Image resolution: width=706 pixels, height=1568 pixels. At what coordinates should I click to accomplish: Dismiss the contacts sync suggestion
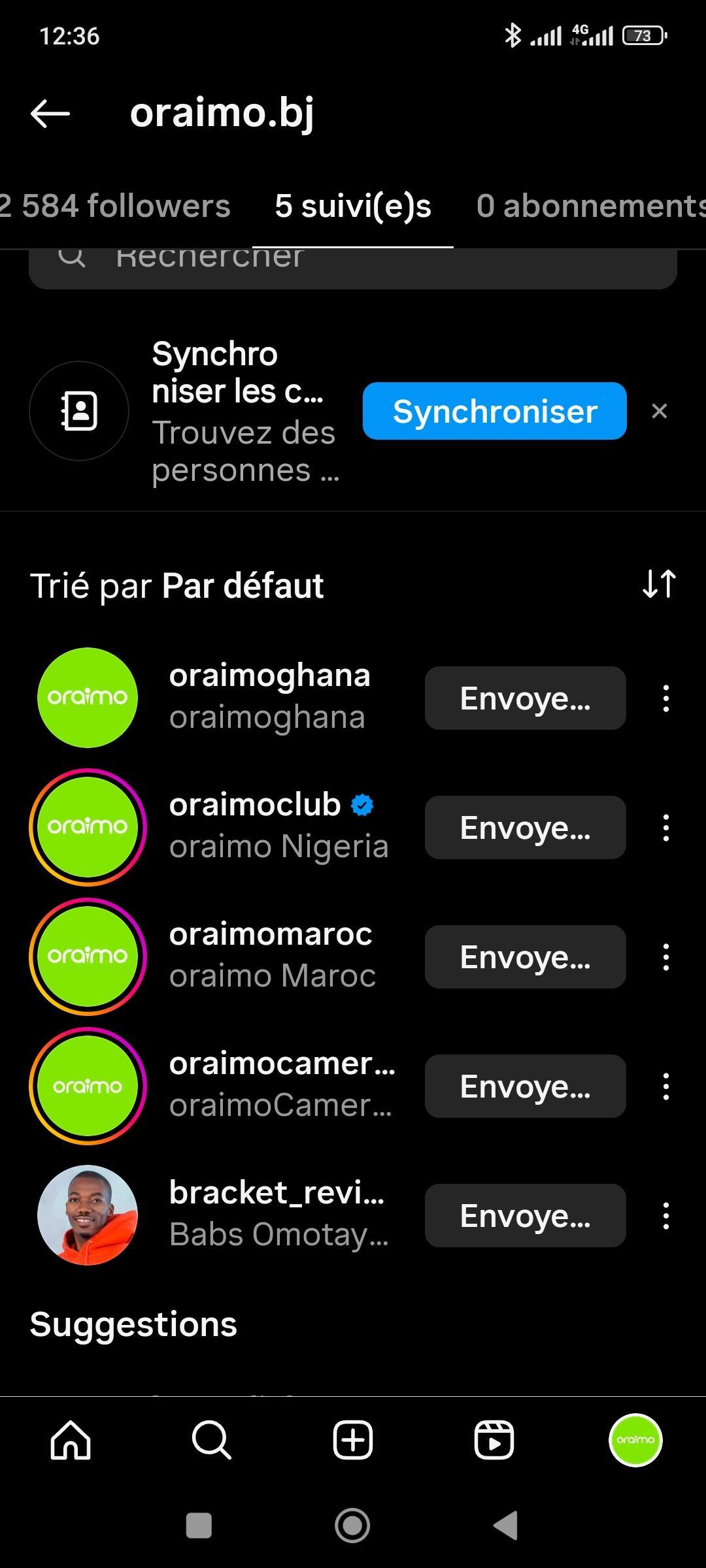(660, 412)
